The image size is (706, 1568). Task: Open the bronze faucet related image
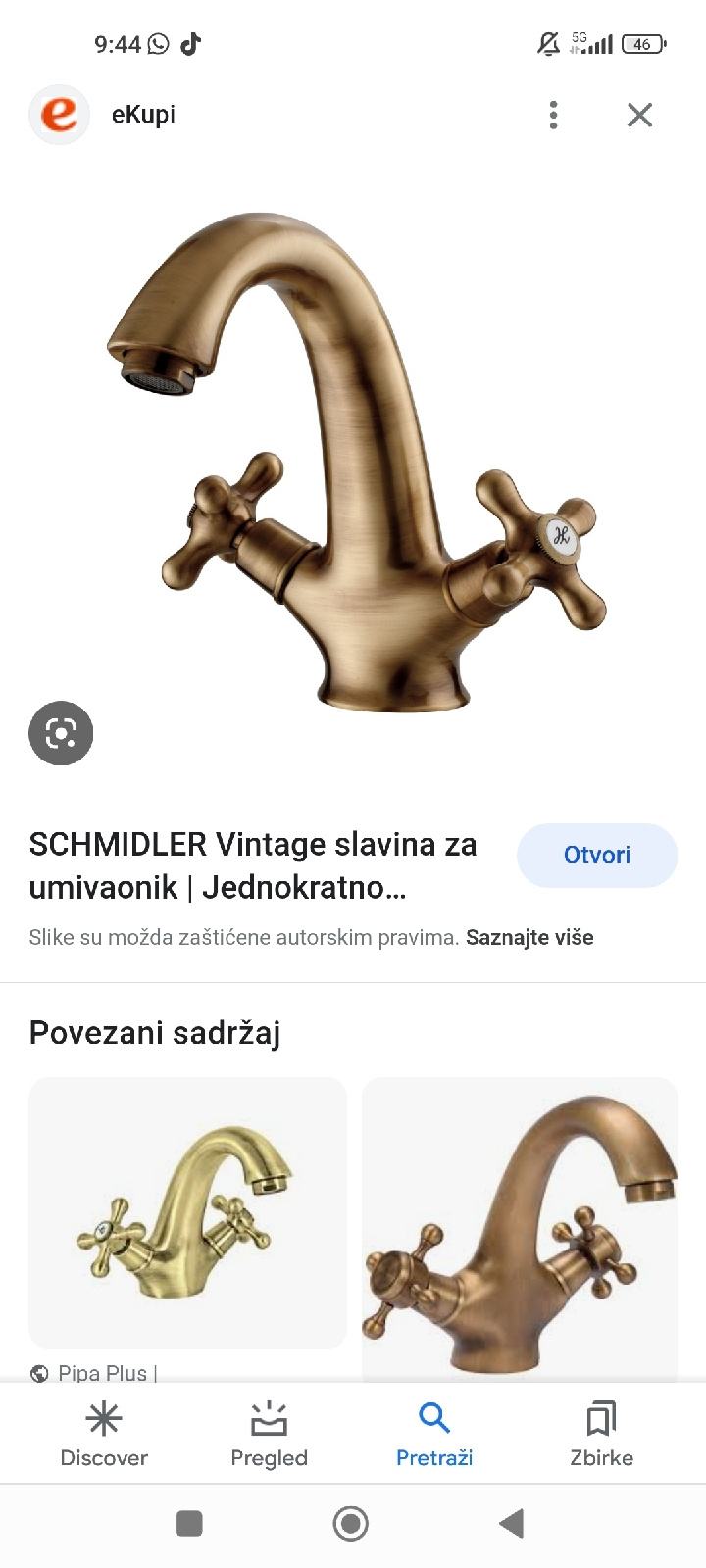520,1230
